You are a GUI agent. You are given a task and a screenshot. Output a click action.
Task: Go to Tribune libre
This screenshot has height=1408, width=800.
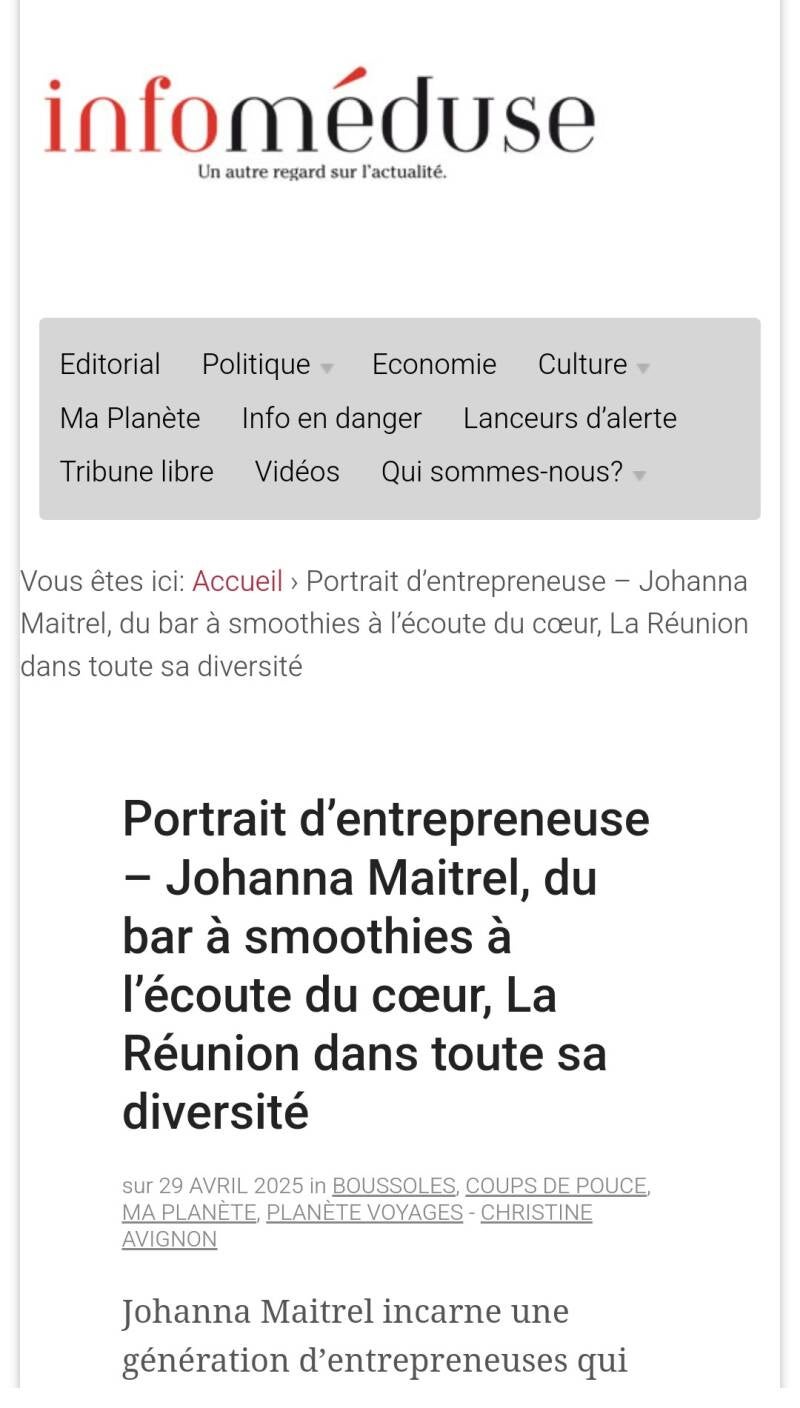pyautogui.click(x=137, y=472)
